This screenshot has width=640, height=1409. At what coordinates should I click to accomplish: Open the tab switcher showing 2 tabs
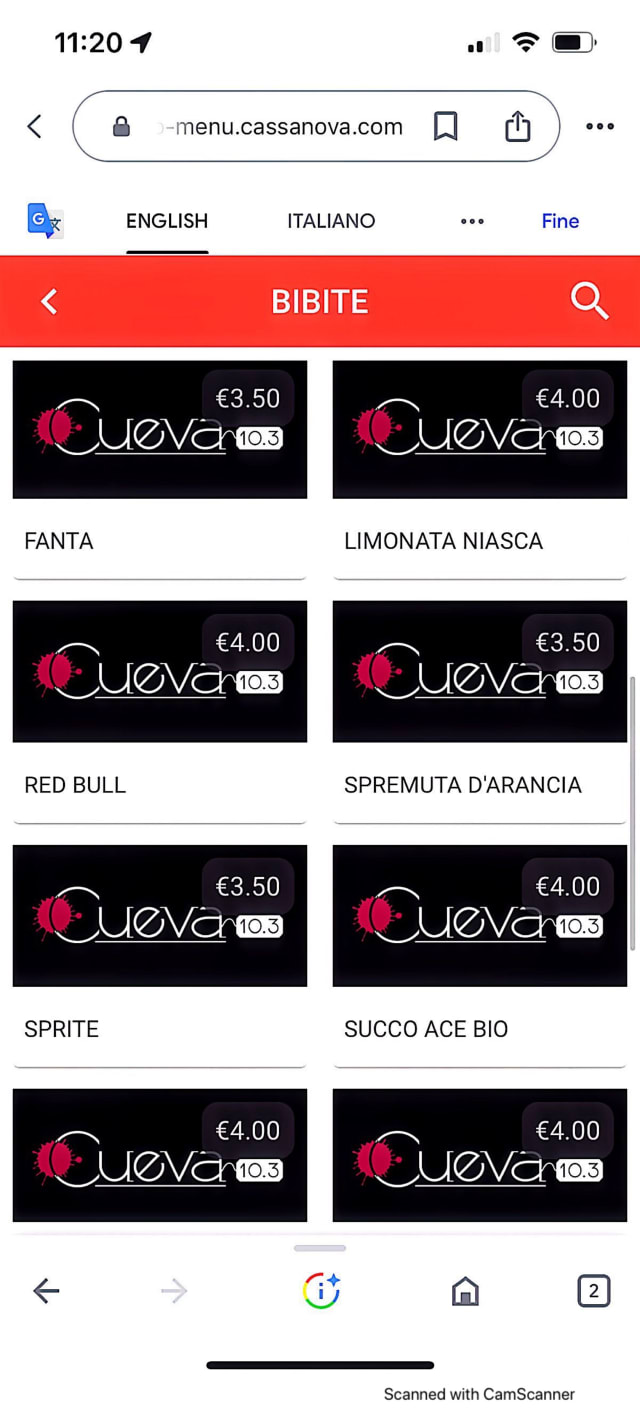coord(593,1291)
